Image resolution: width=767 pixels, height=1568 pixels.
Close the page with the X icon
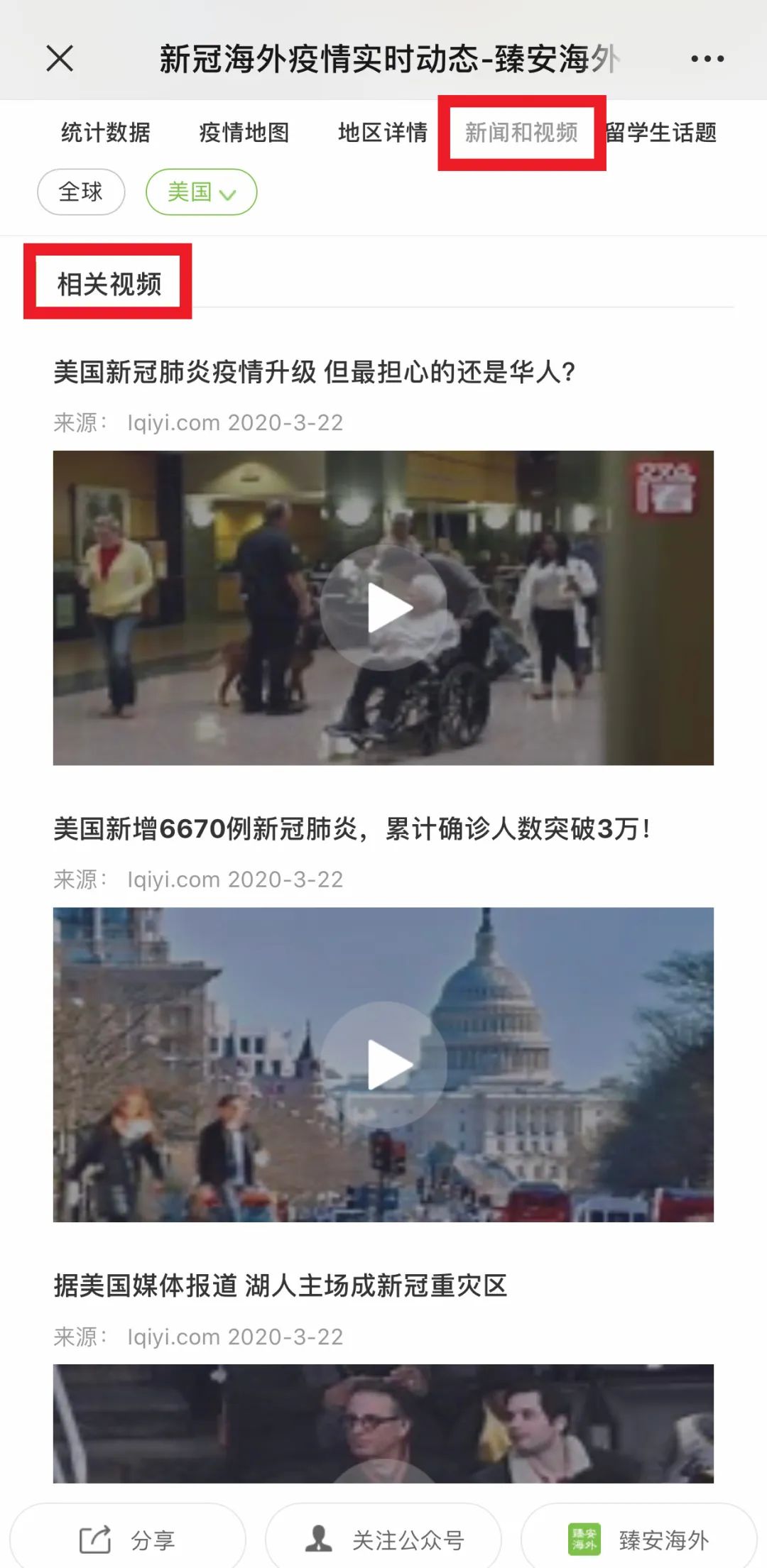(x=60, y=58)
